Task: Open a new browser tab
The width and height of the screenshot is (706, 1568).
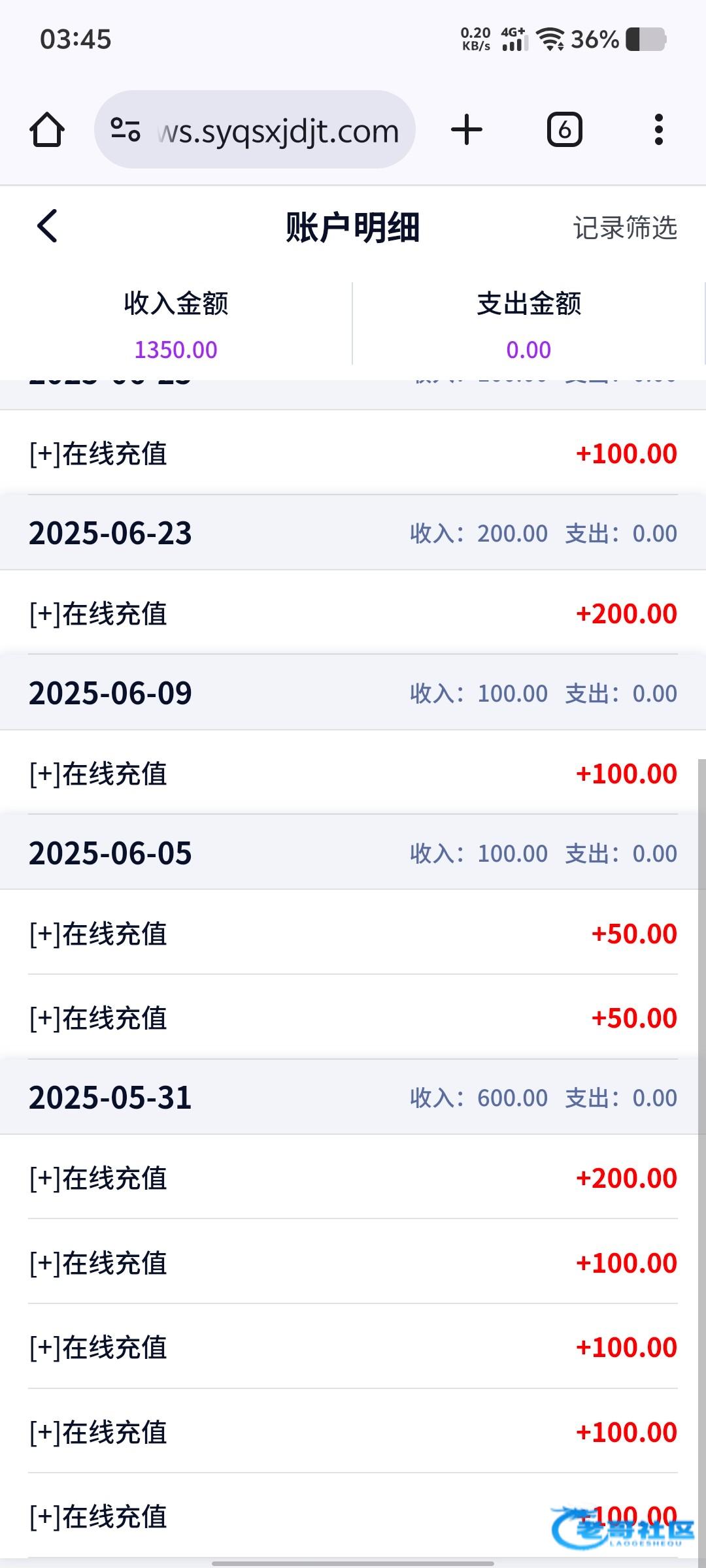Action: pyautogui.click(x=467, y=129)
